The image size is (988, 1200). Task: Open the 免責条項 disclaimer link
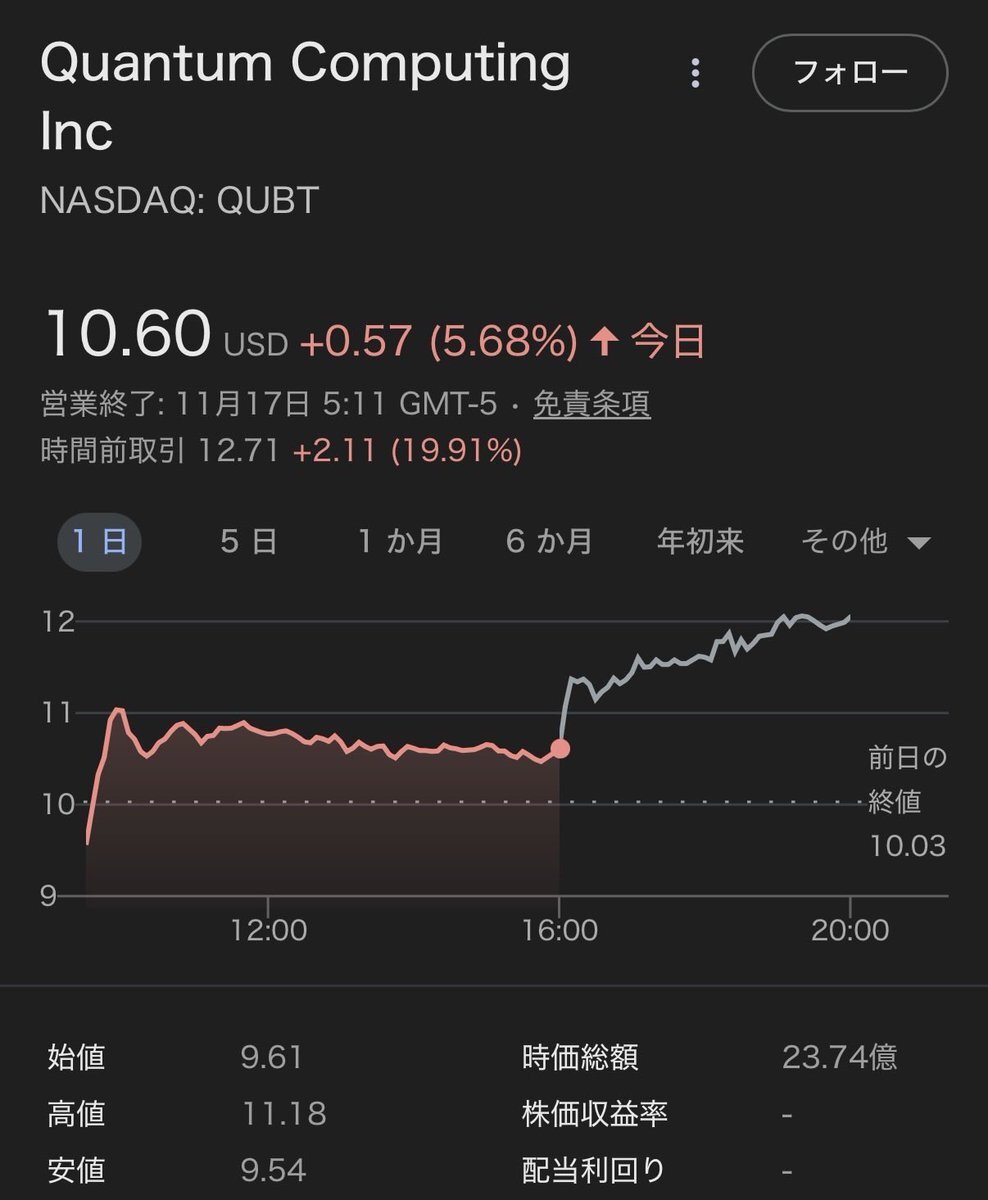click(591, 405)
